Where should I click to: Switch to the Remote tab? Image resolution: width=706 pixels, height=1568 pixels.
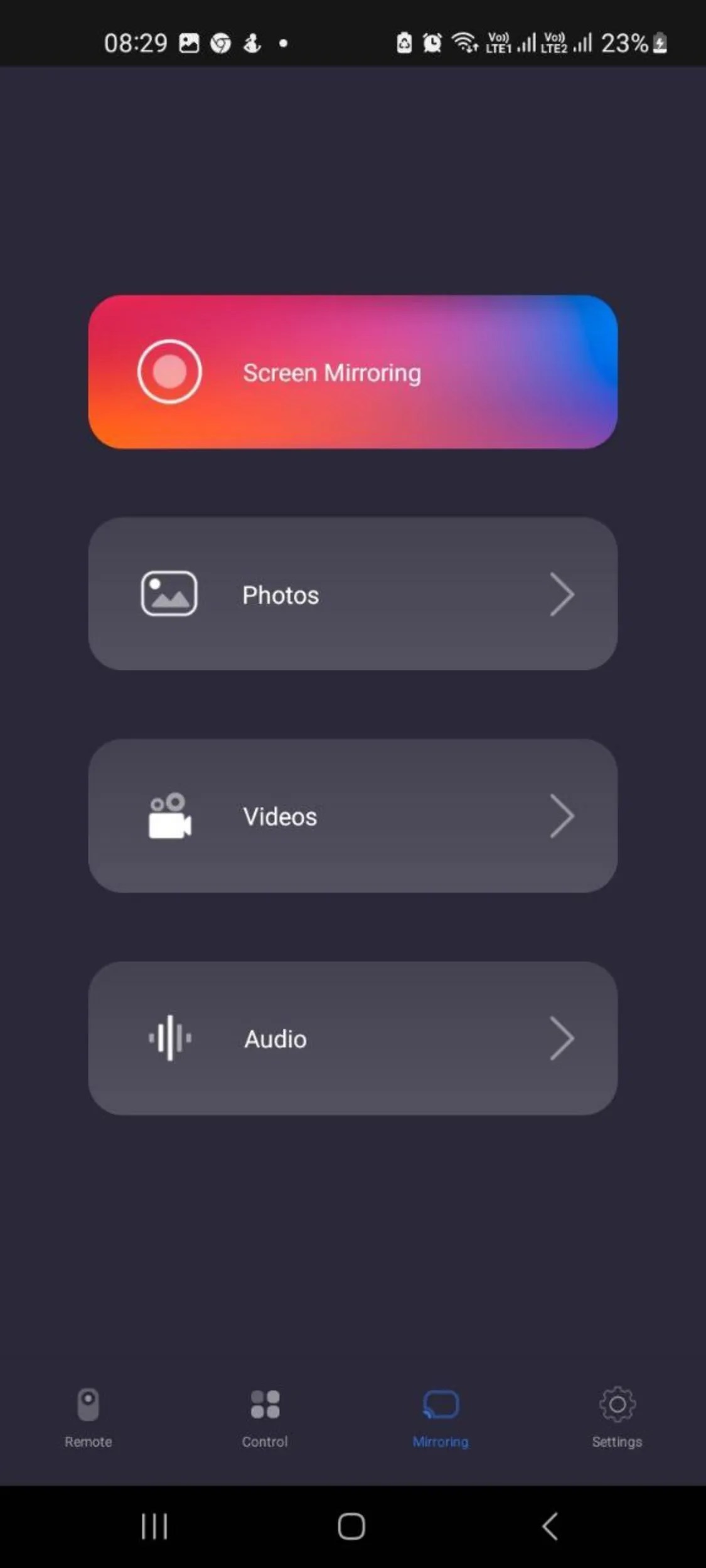88,1419
